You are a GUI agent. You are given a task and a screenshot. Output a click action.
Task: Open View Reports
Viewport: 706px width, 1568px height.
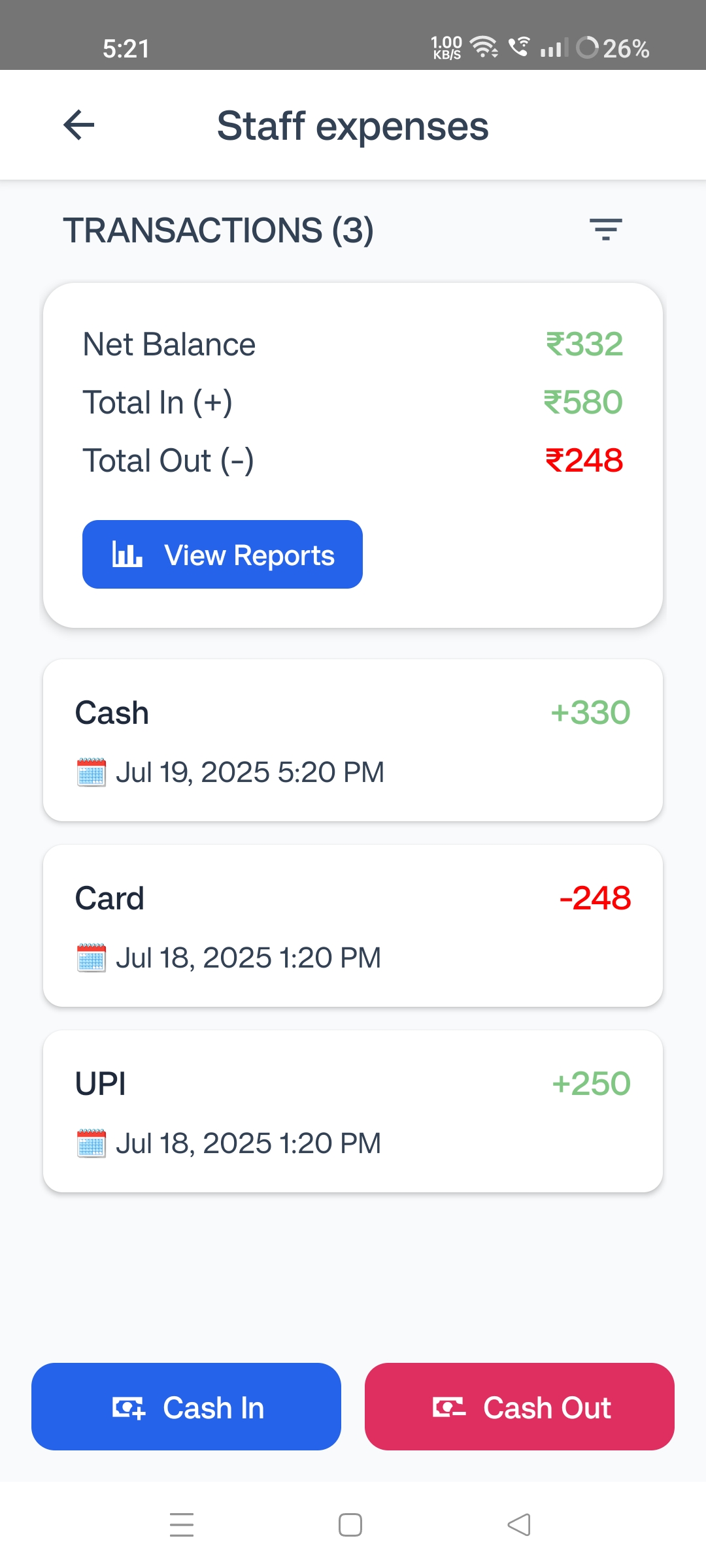tap(222, 554)
